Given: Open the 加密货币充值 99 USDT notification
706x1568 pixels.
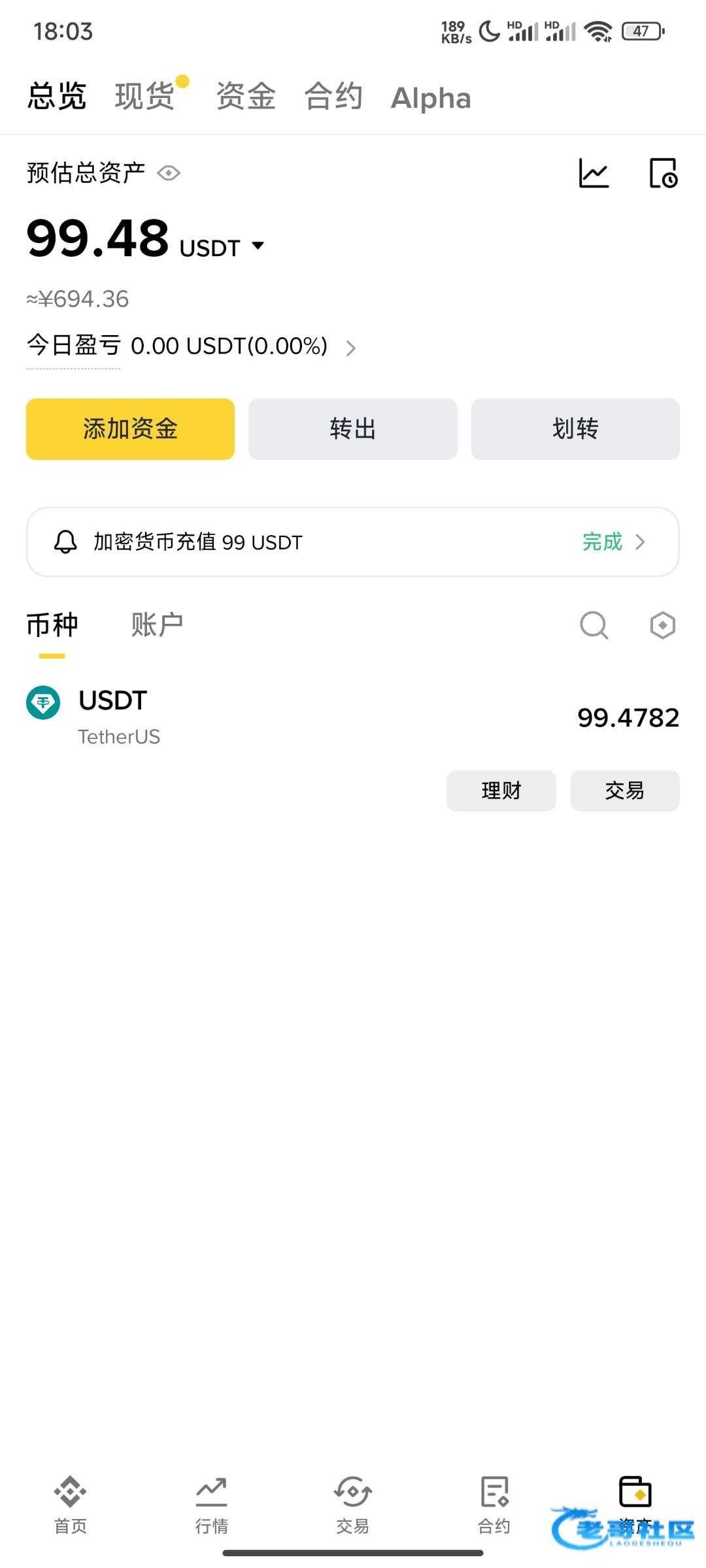Looking at the screenshot, I should (352, 542).
